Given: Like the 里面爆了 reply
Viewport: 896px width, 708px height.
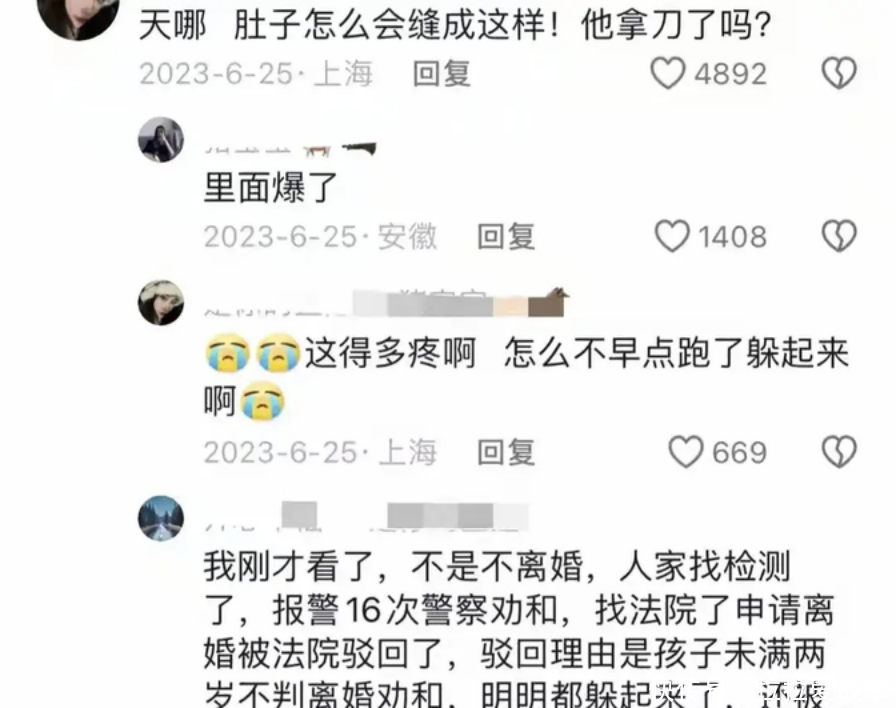Looking at the screenshot, I should point(673,236).
